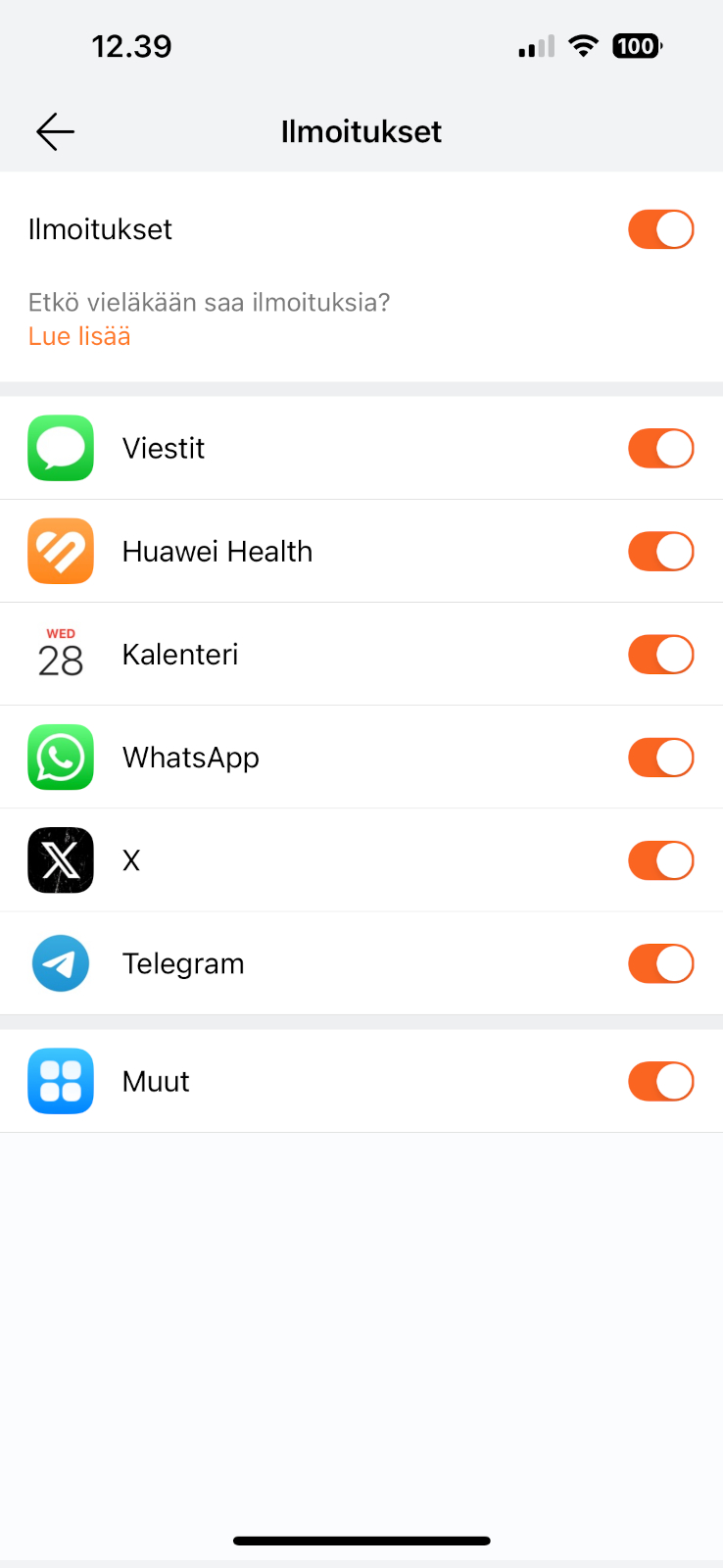Go back using the arrow icon
Viewport: 723px width, 1568px height.
(x=55, y=131)
